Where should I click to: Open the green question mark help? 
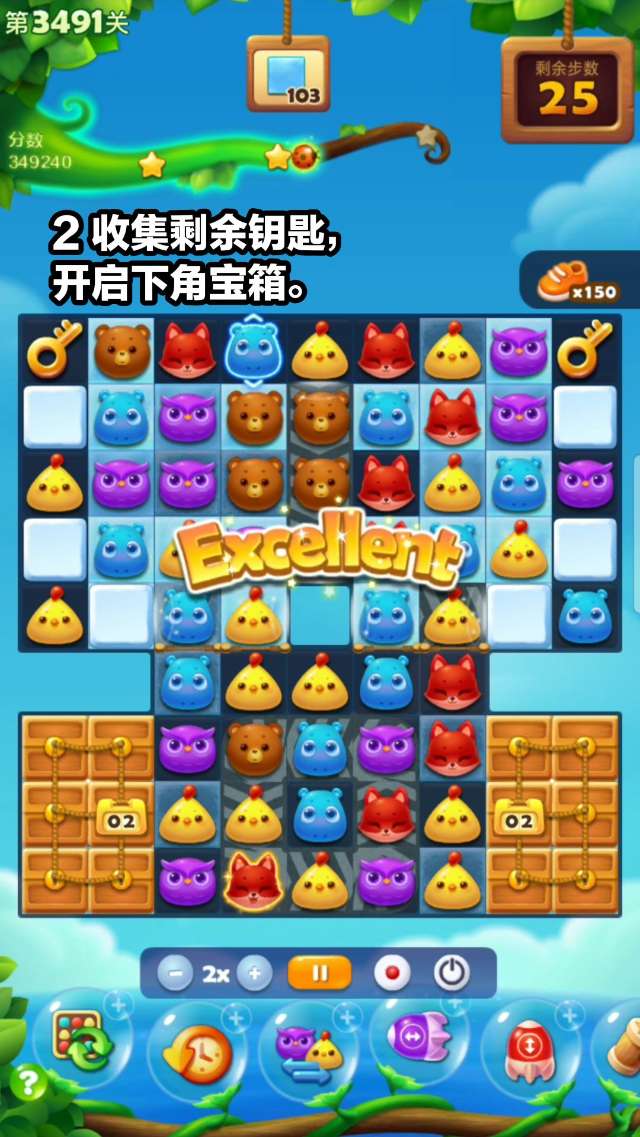point(29,1082)
